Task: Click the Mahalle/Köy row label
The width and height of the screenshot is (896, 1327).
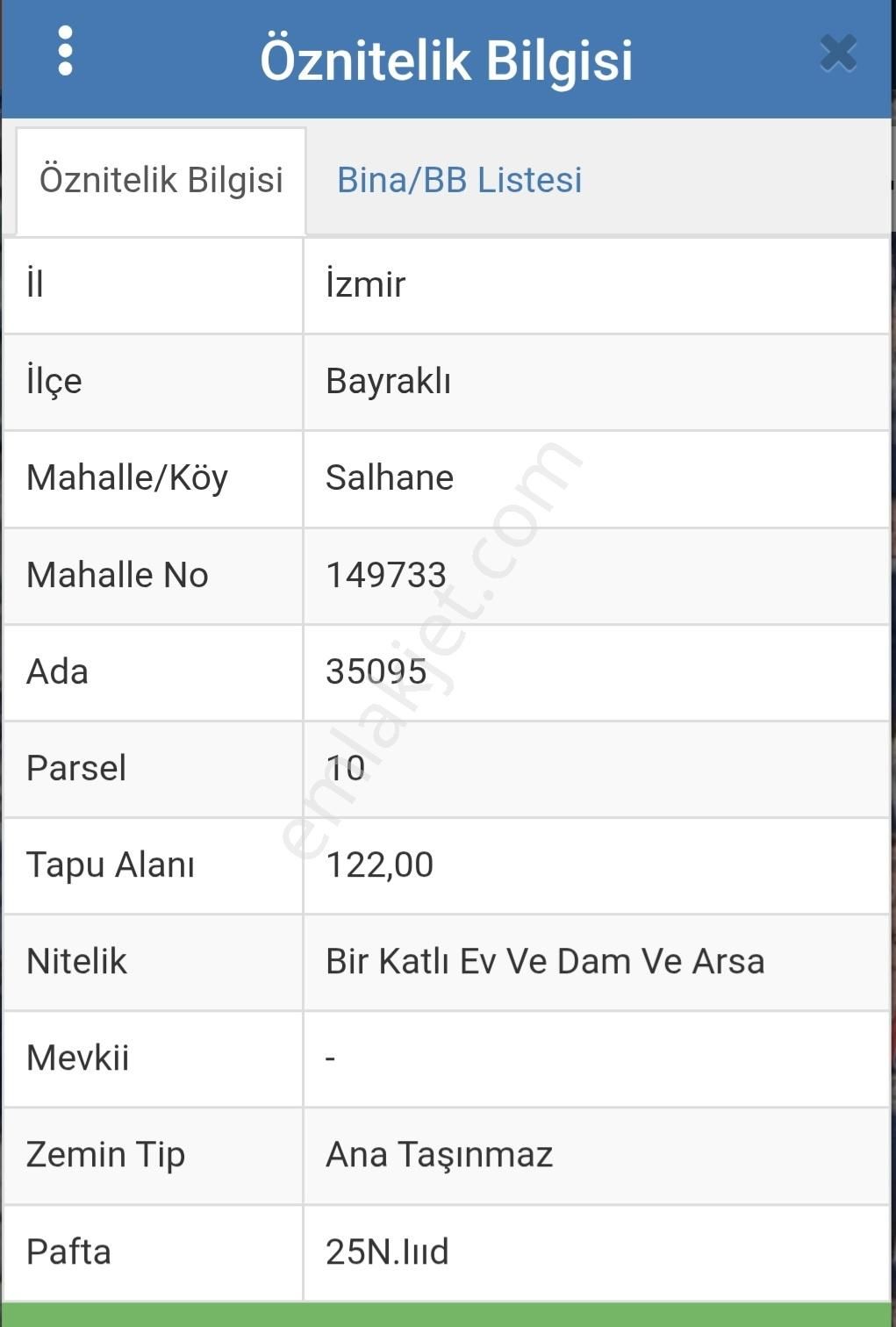Action: (127, 477)
